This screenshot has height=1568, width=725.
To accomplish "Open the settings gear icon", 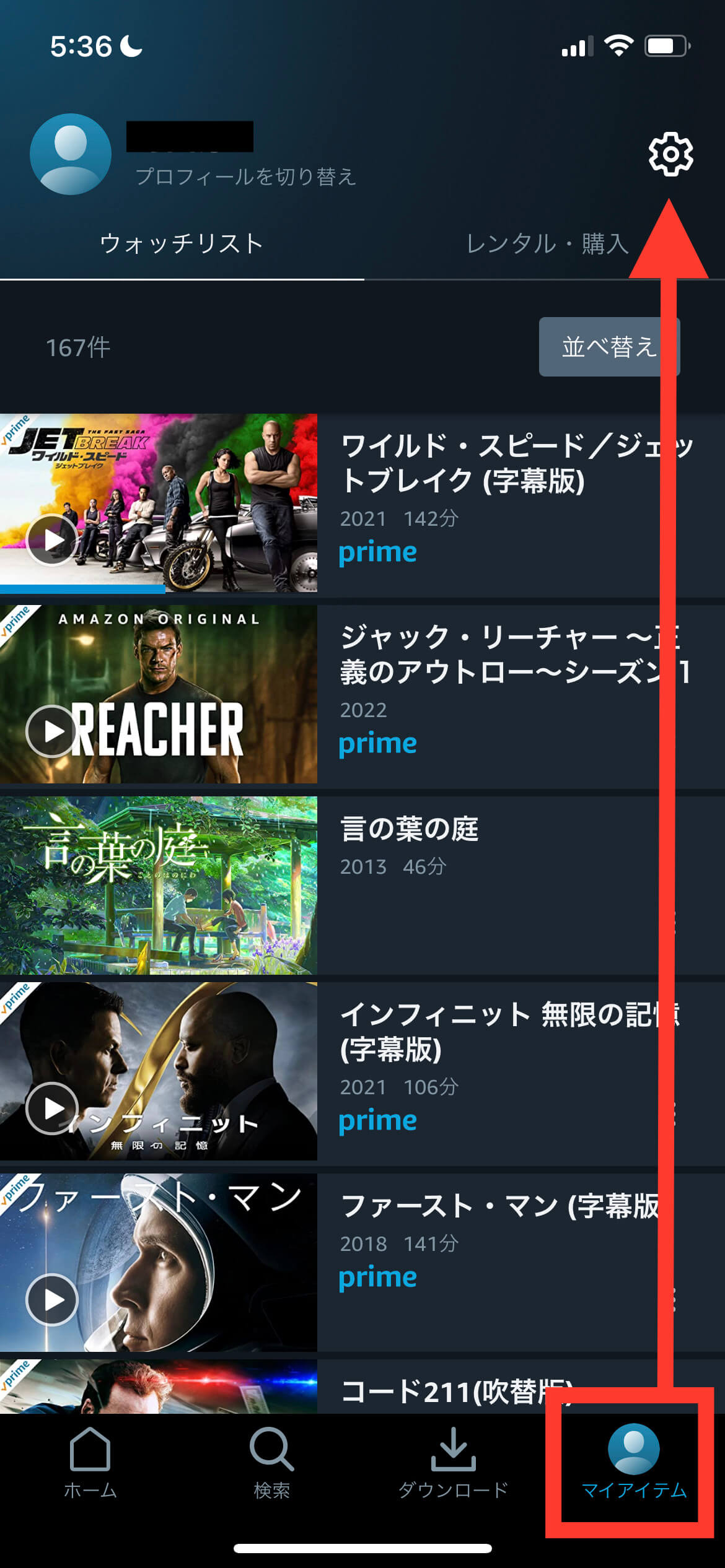I will click(x=670, y=154).
